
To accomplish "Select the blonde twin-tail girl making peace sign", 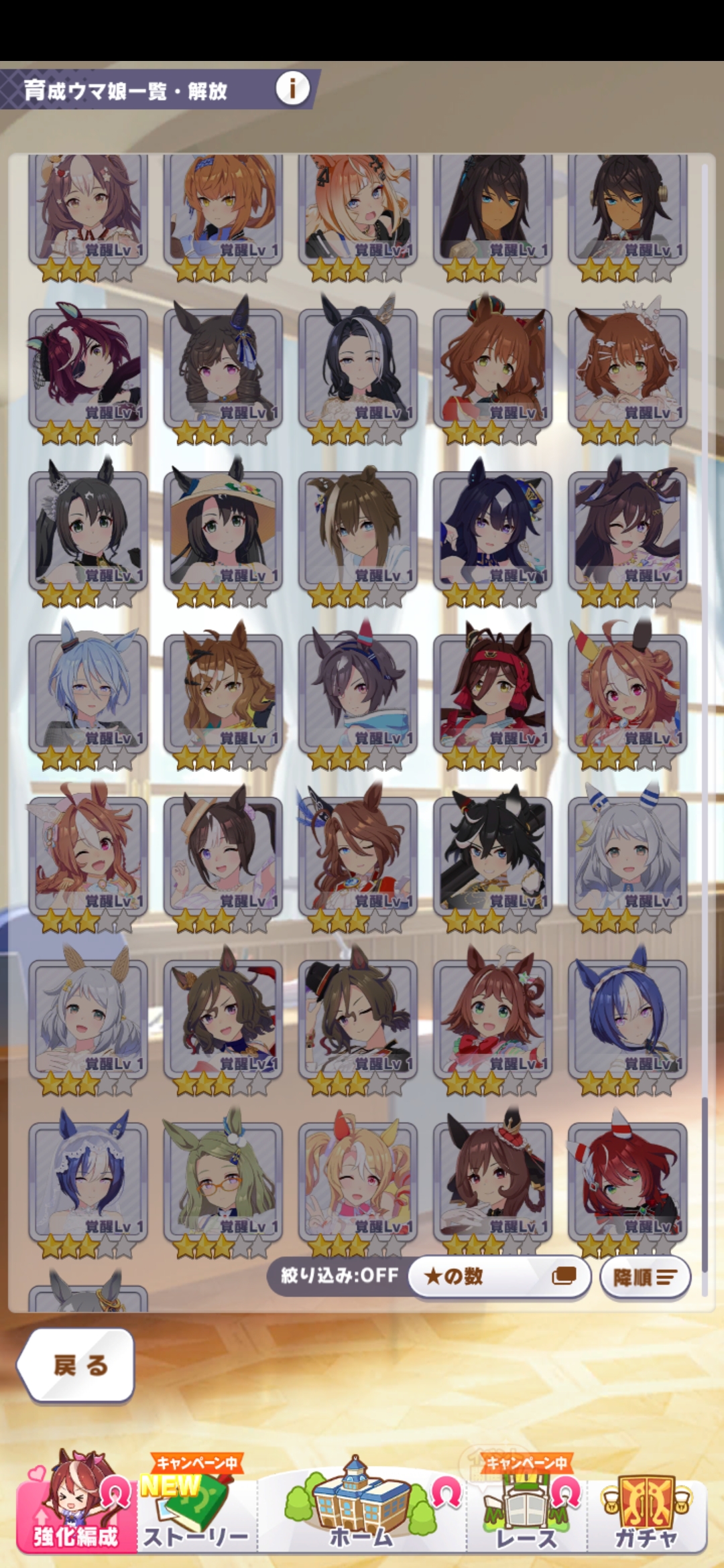I will tap(357, 1179).
